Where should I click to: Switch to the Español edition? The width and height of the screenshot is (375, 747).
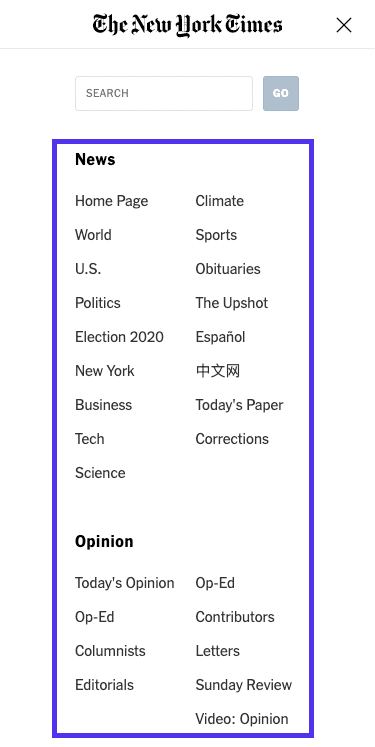click(x=220, y=337)
